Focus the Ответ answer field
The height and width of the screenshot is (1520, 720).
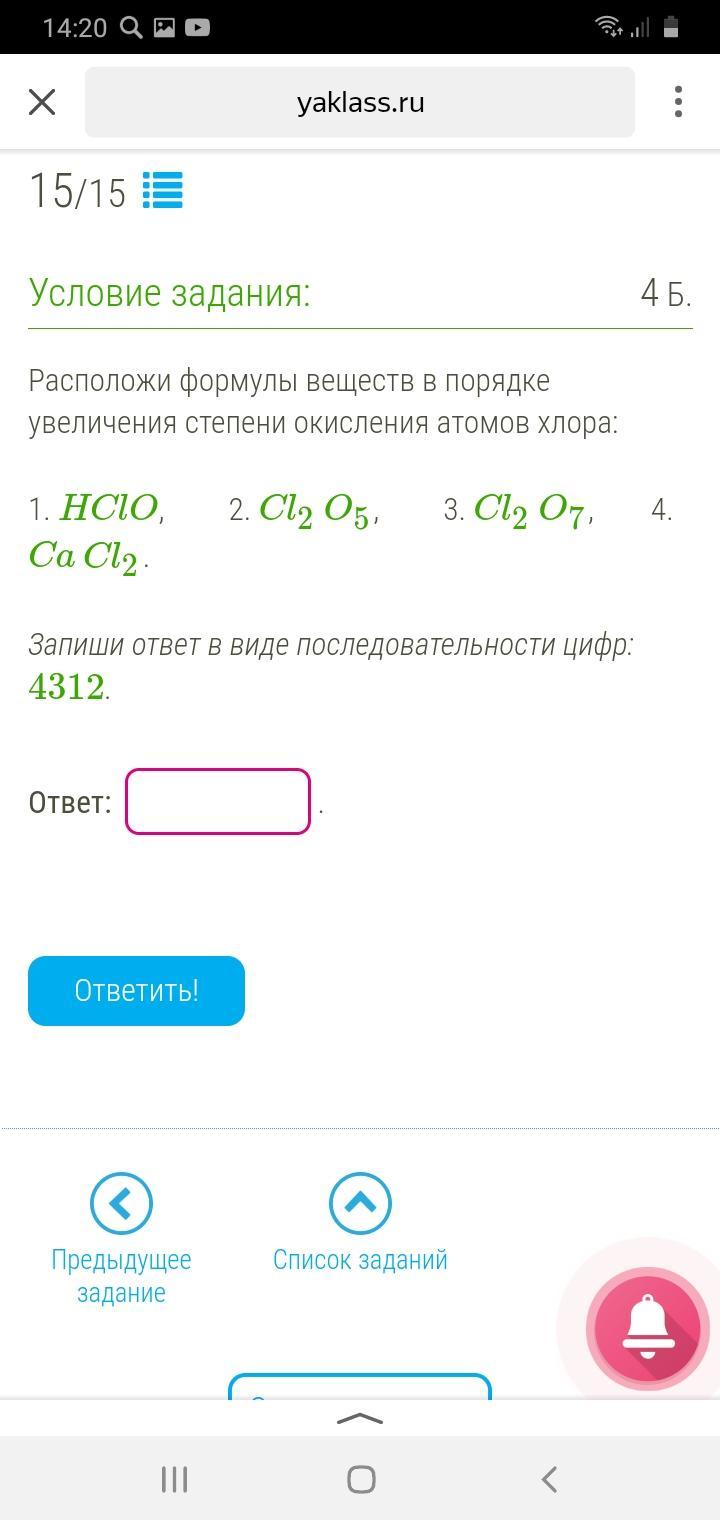(x=218, y=801)
